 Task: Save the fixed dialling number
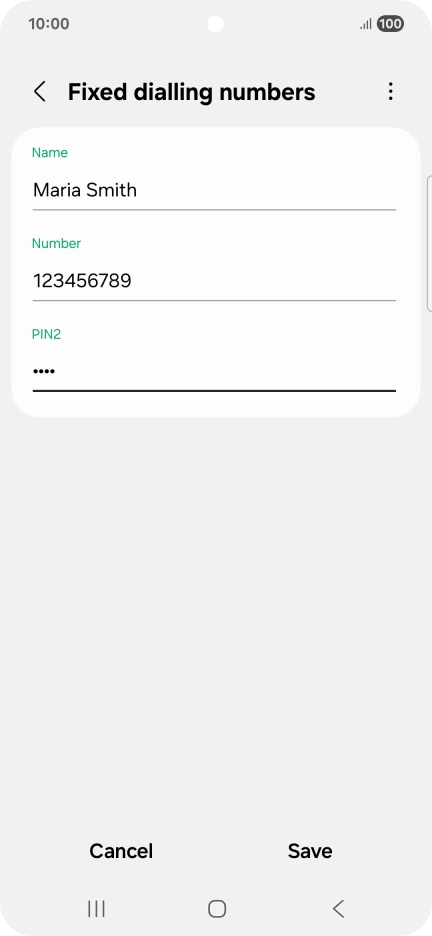(310, 851)
